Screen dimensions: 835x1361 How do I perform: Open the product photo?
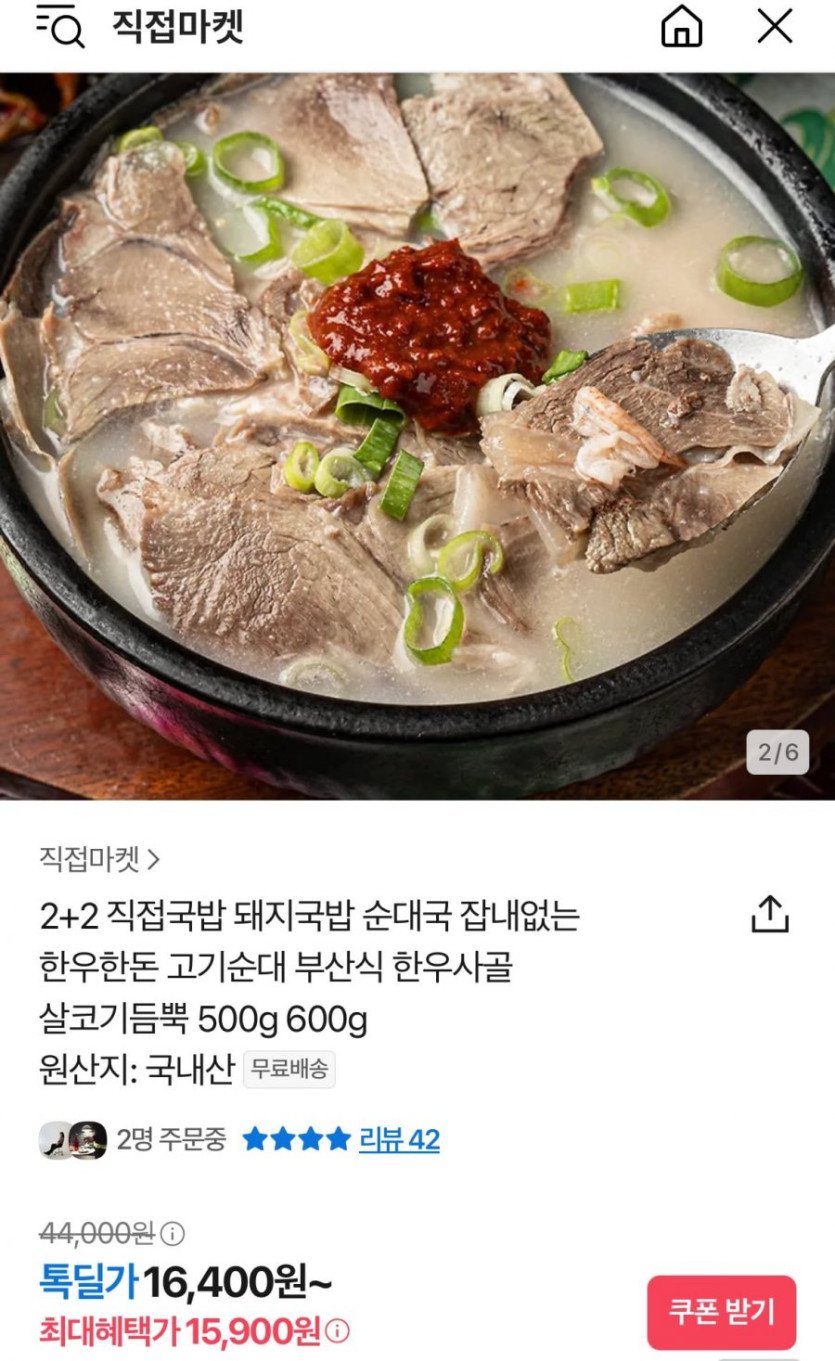tap(417, 436)
